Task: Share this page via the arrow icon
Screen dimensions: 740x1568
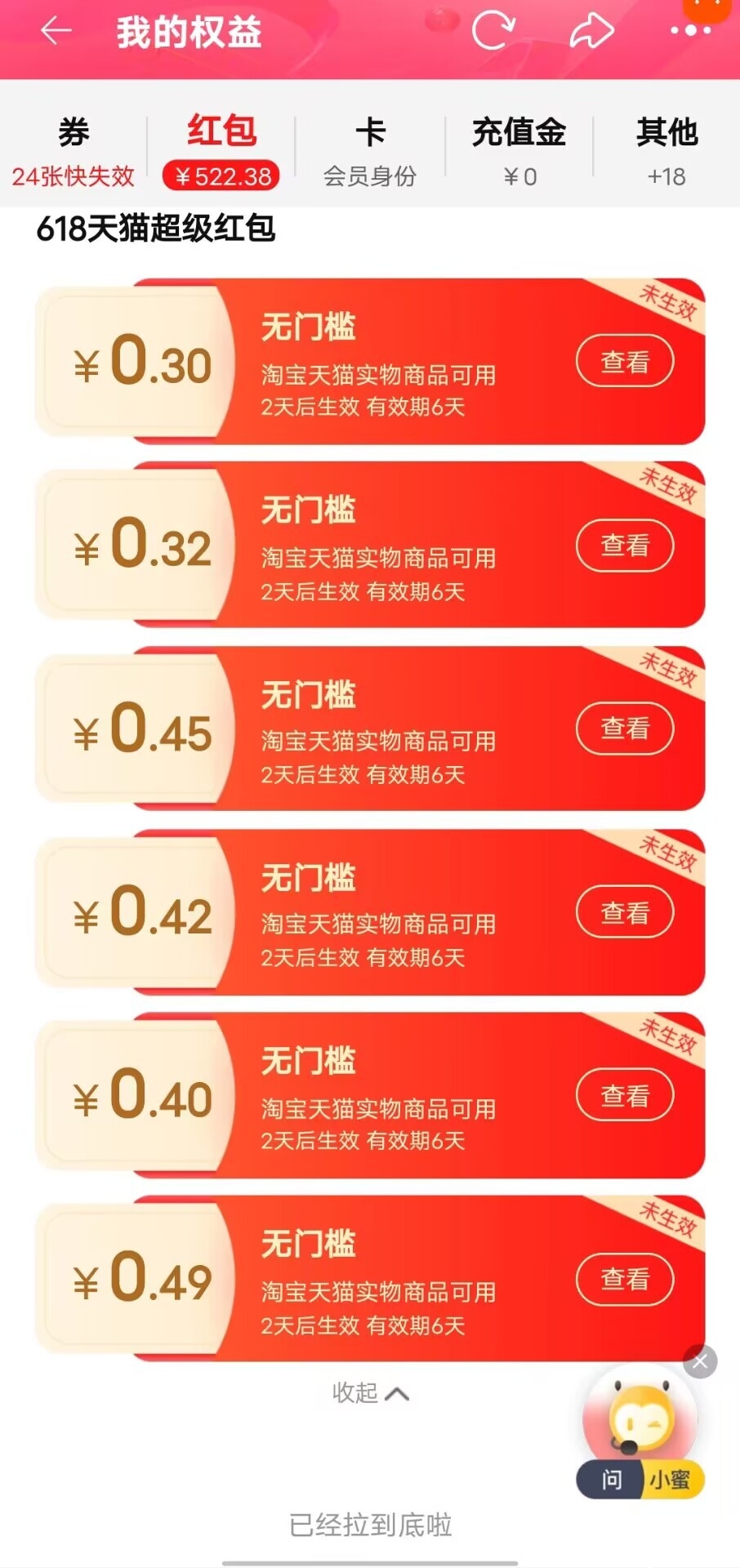Action: click(591, 31)
